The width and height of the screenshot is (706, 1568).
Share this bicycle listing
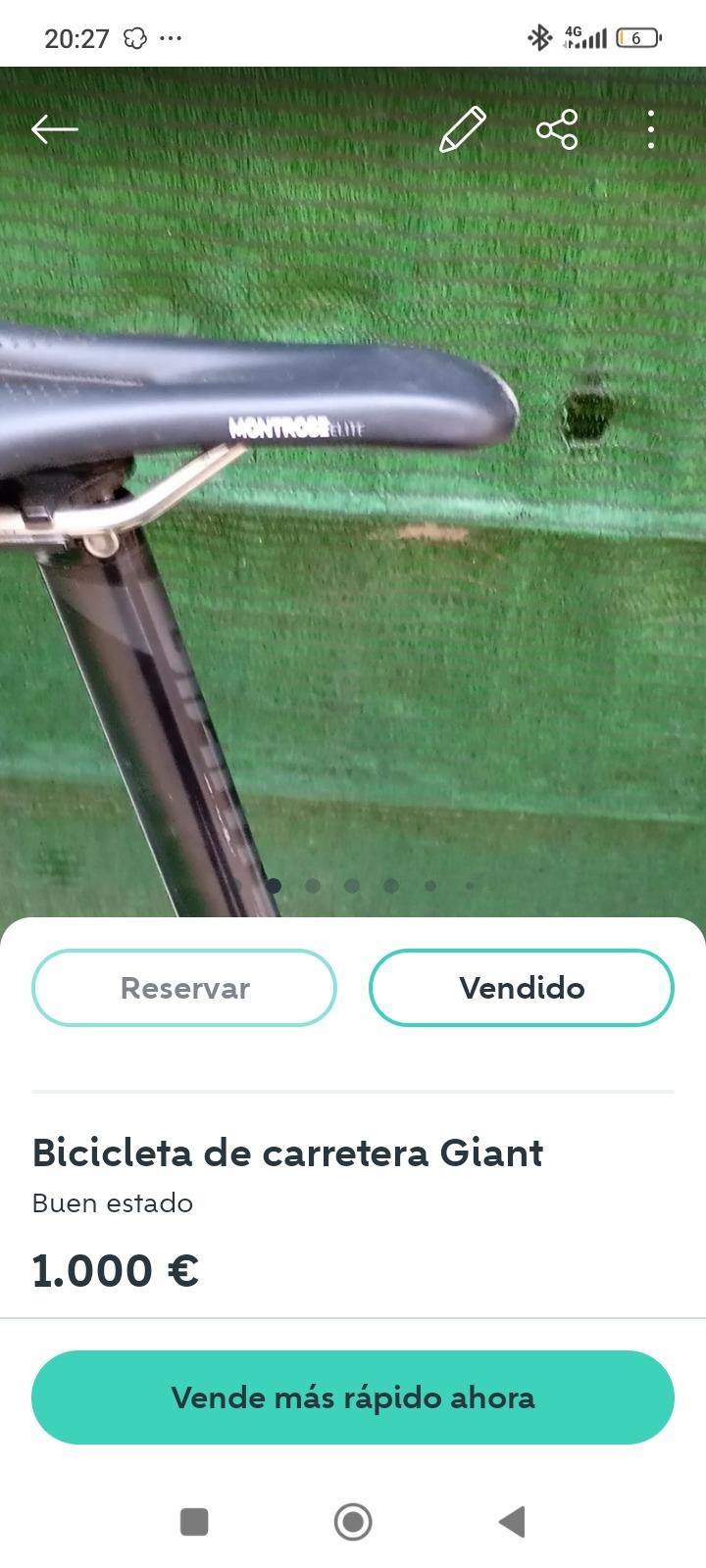coord(557,129)
